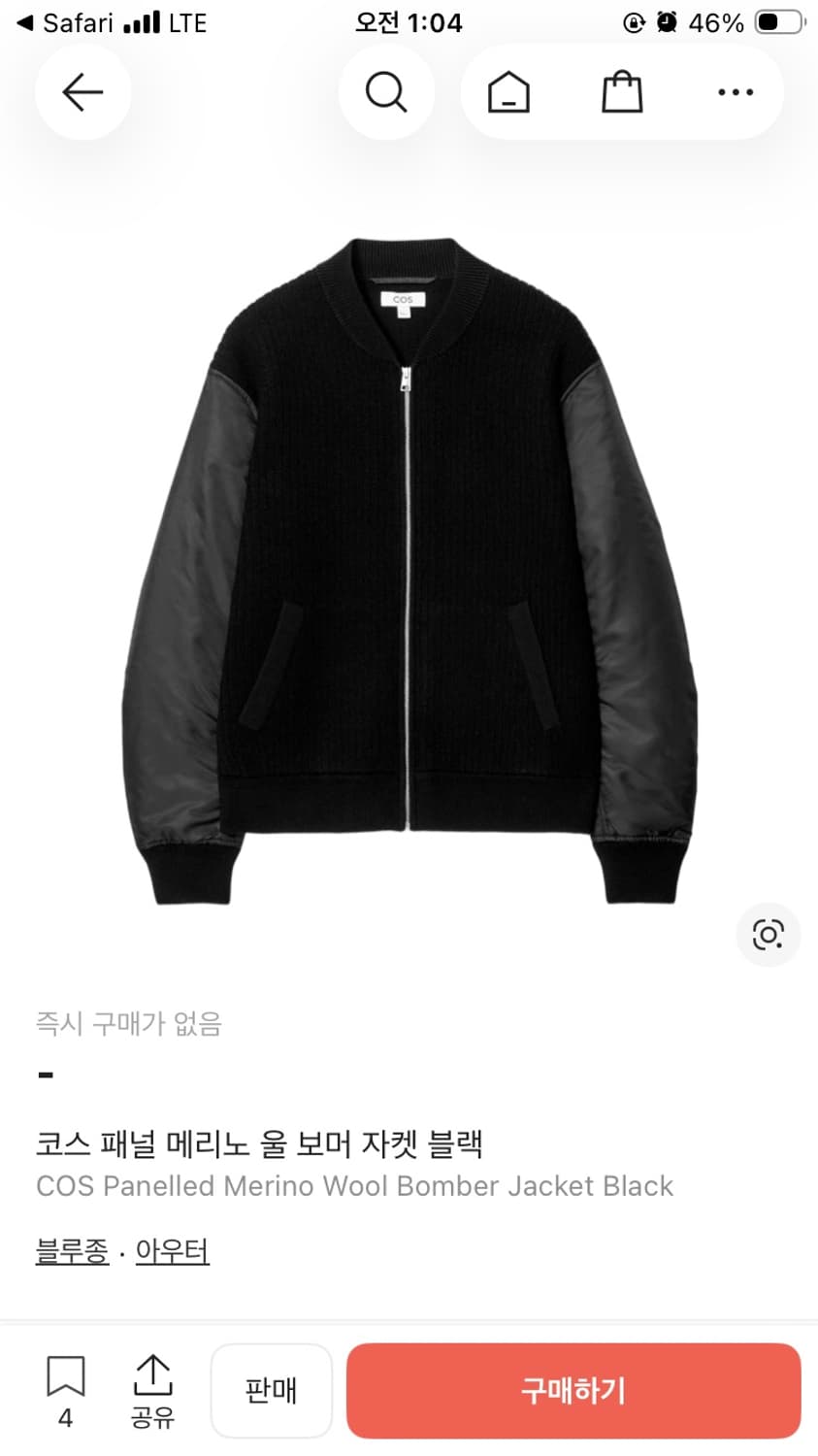Open the 블루종 category link

tap(71, 1251)
